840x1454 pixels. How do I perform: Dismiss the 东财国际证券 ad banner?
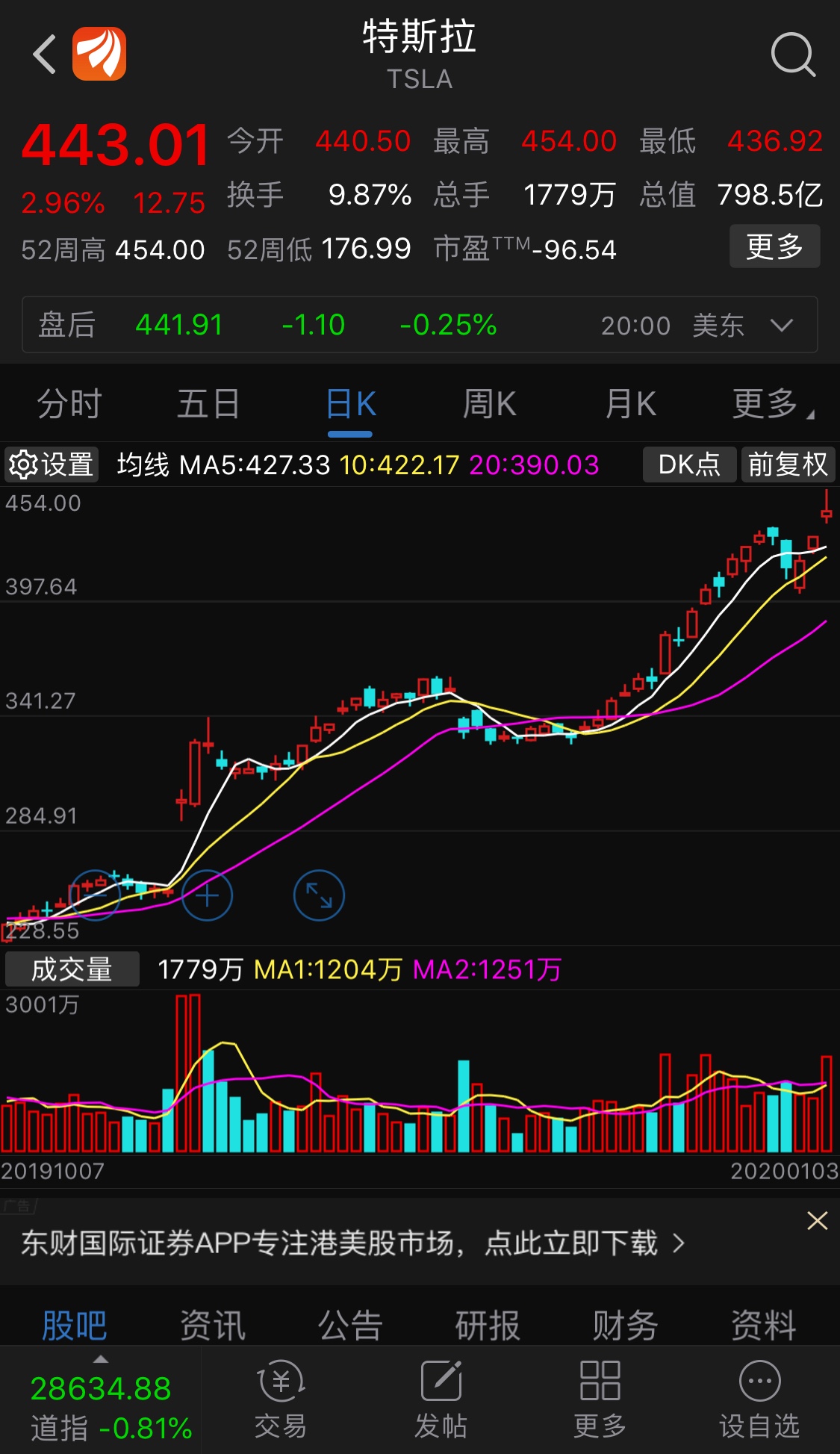click(818, 1221)
